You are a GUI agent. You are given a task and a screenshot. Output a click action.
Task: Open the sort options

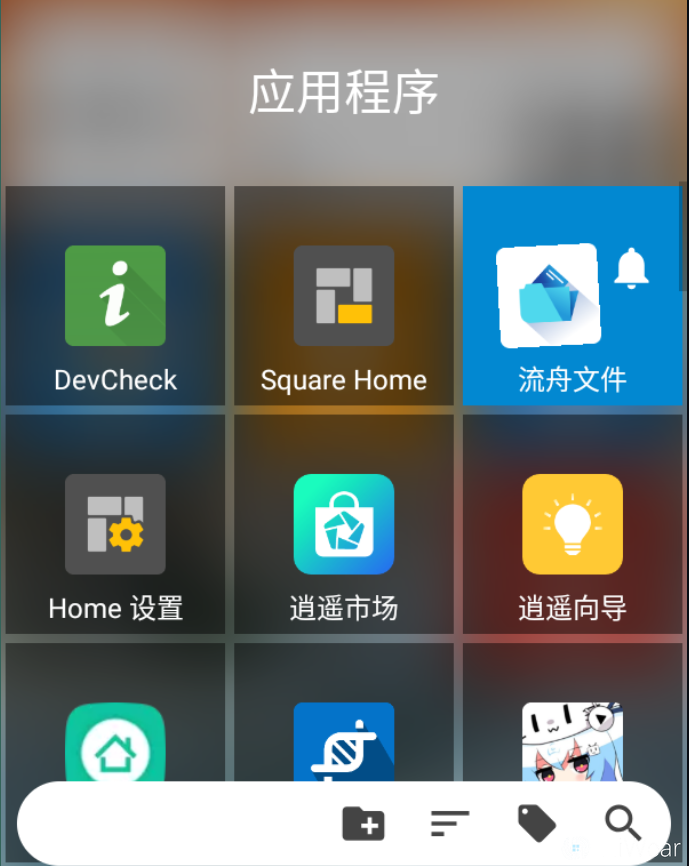[449, 823]
